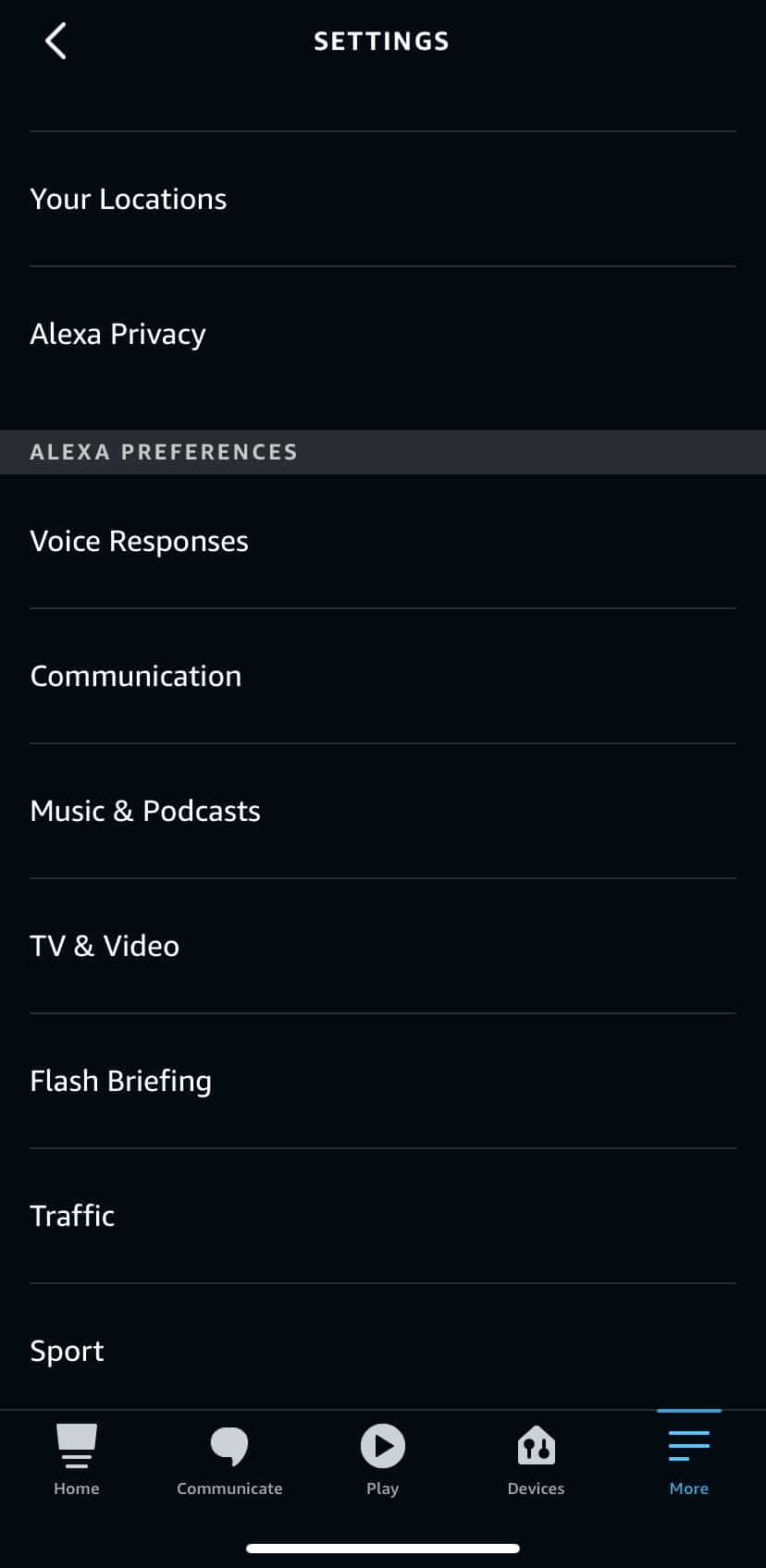Open Flash Briefing configuration
The image size is (766, 1568).
[120, 1080]
